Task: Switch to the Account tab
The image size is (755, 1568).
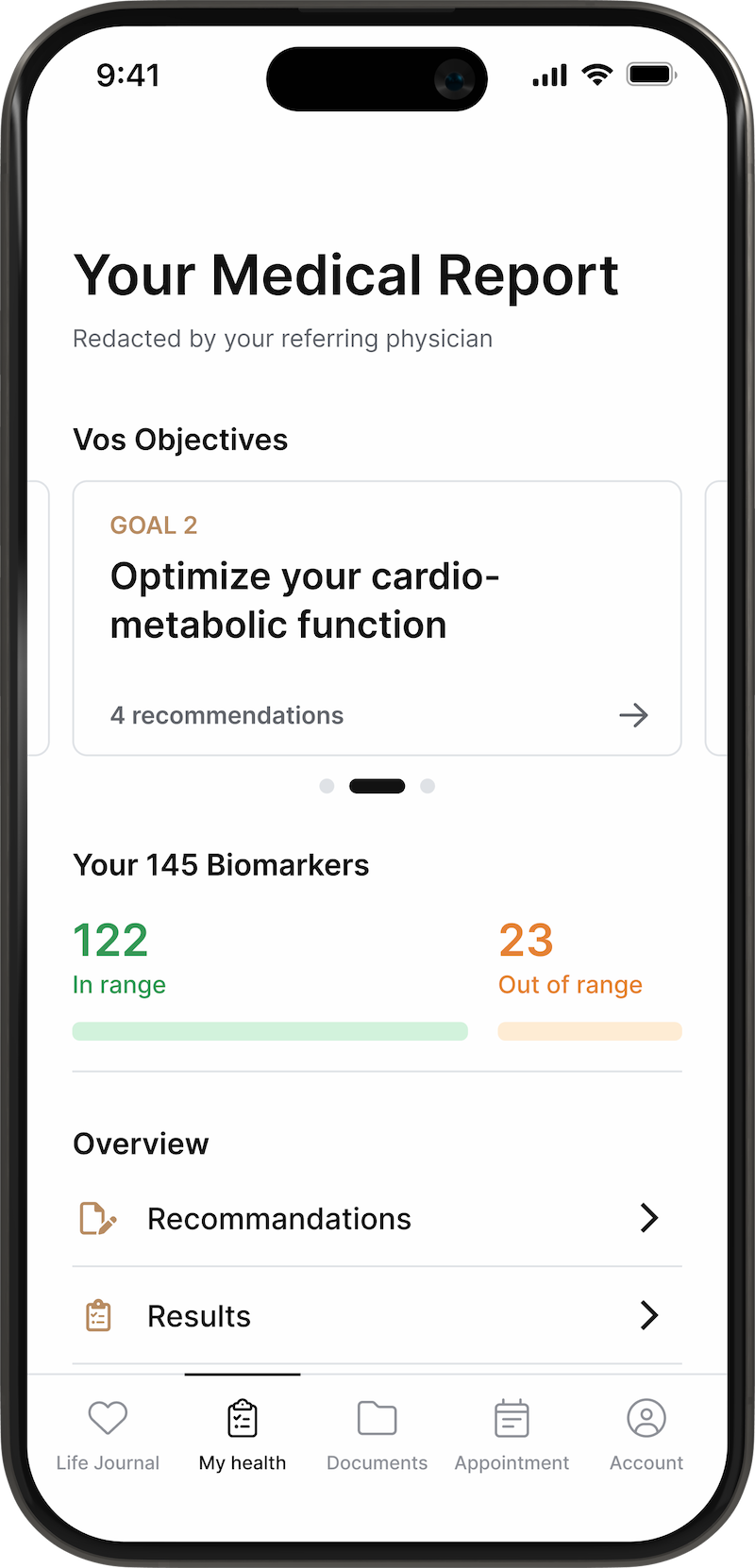Action: (646, 1435)
